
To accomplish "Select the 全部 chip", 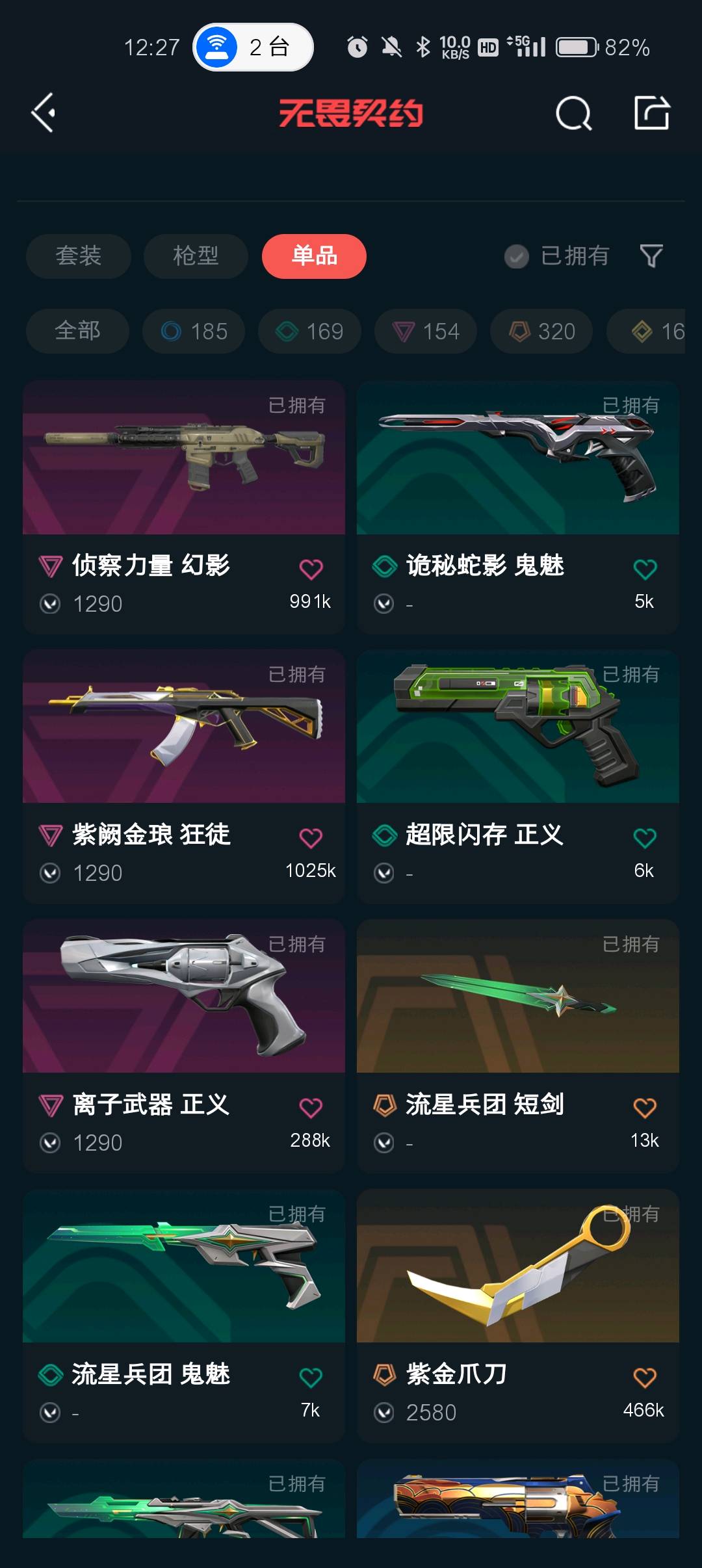I will click(77, 331).
